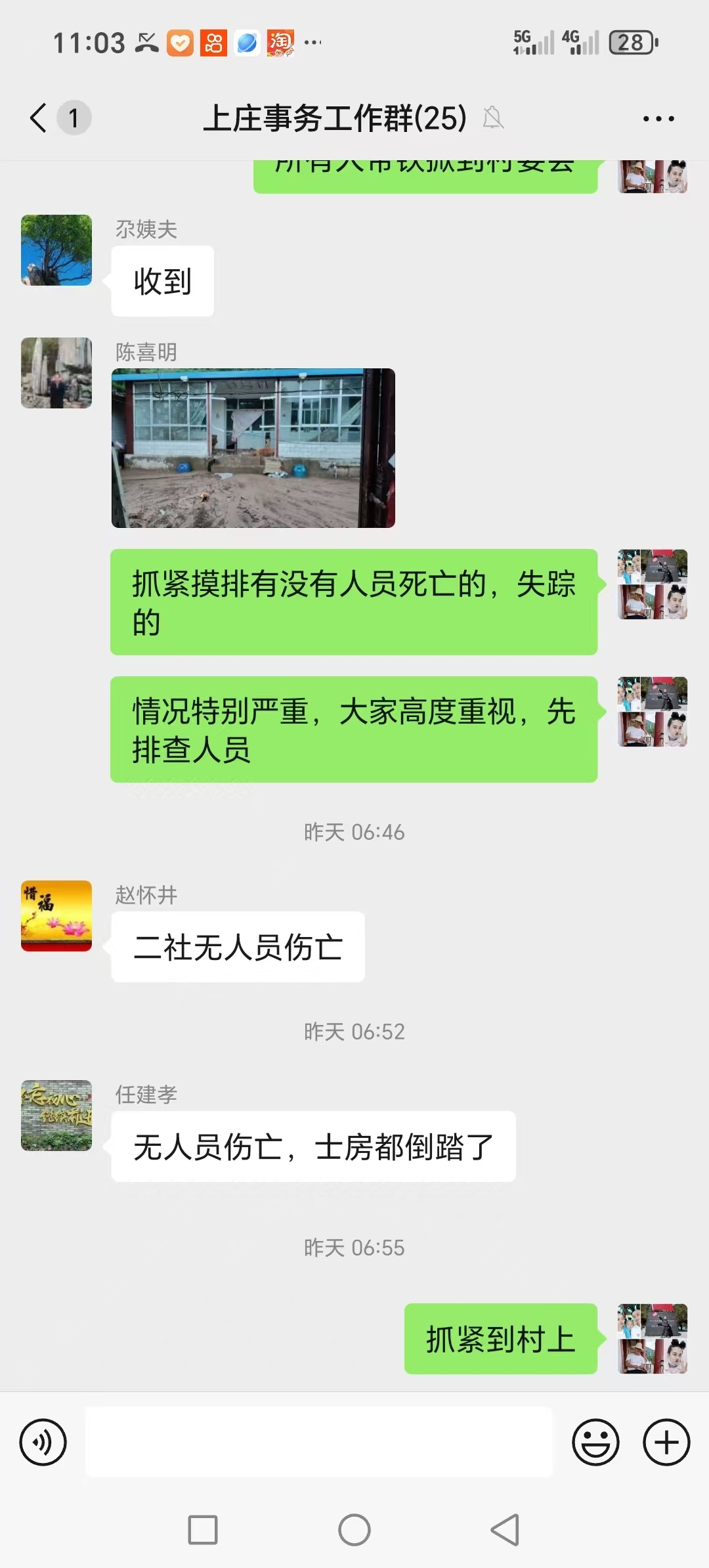709x1568 pixels.
Task: Tap the 抓紧到村上 green message bubble
Action: pos(502,1339)
